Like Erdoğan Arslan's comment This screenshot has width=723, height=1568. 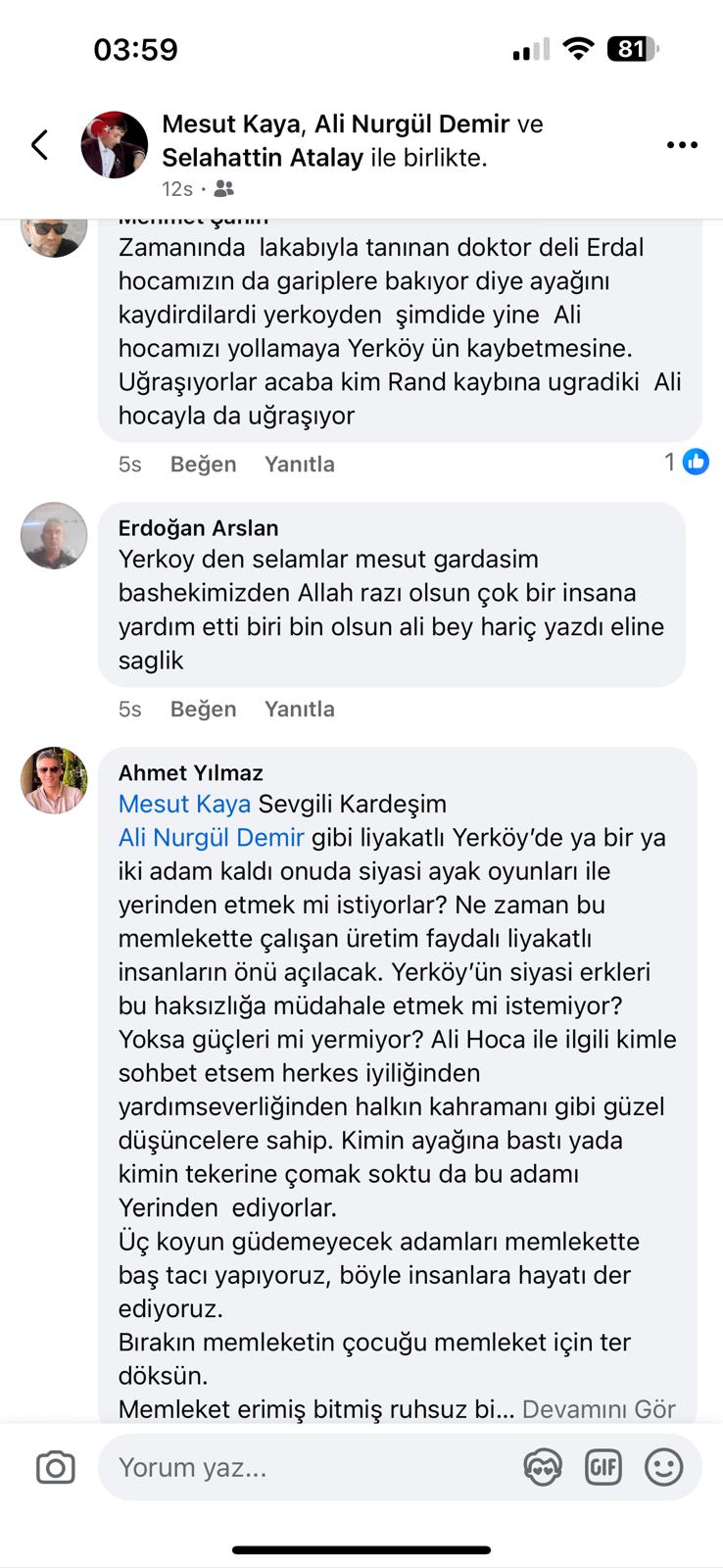(x=203, y=710)
